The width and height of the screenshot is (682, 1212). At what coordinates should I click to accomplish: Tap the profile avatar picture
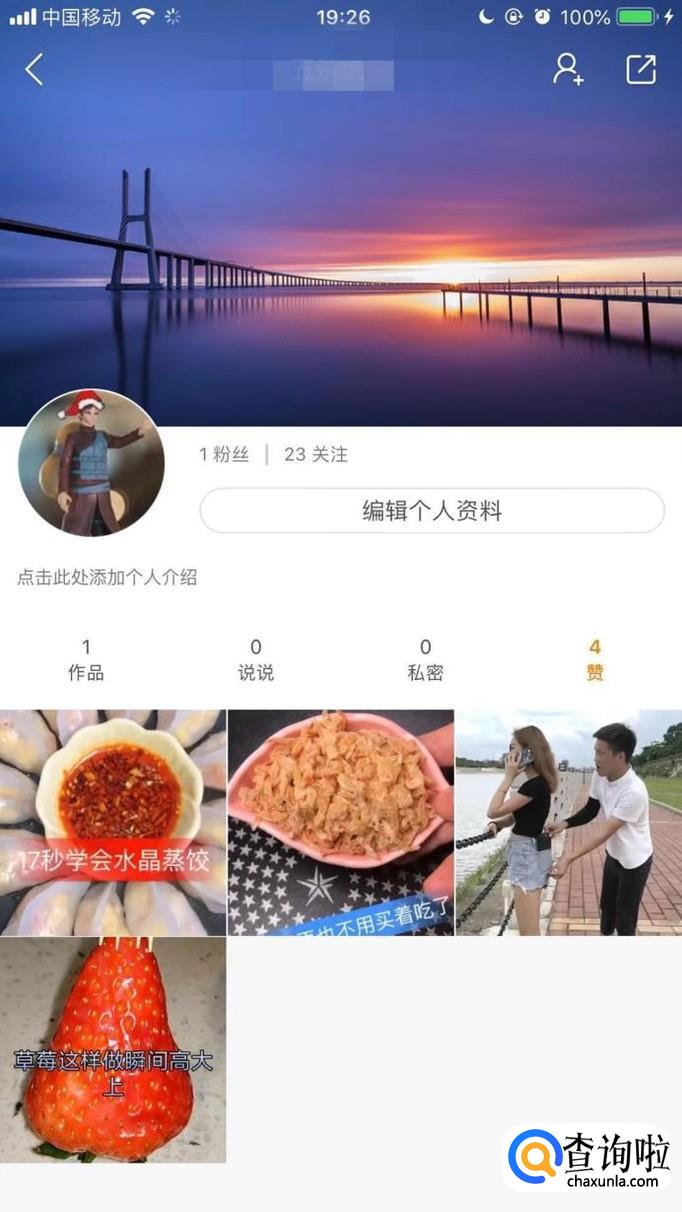click(91, 463)
